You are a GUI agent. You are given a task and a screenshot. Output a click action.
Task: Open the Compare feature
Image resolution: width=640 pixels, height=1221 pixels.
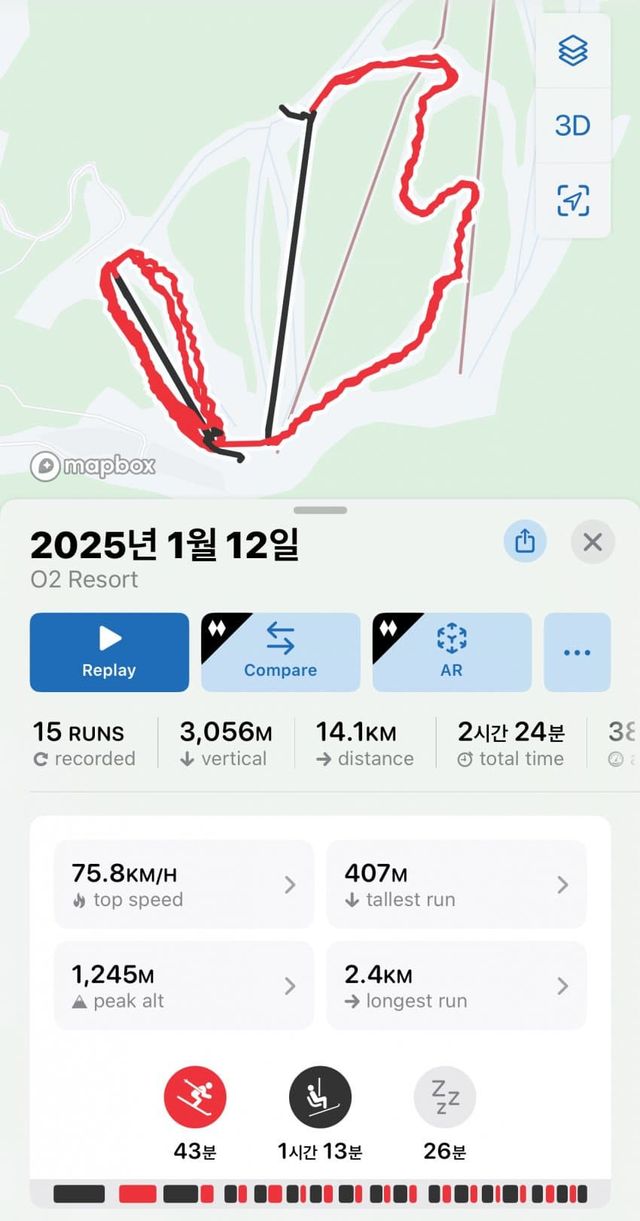[x=281, y=652]
